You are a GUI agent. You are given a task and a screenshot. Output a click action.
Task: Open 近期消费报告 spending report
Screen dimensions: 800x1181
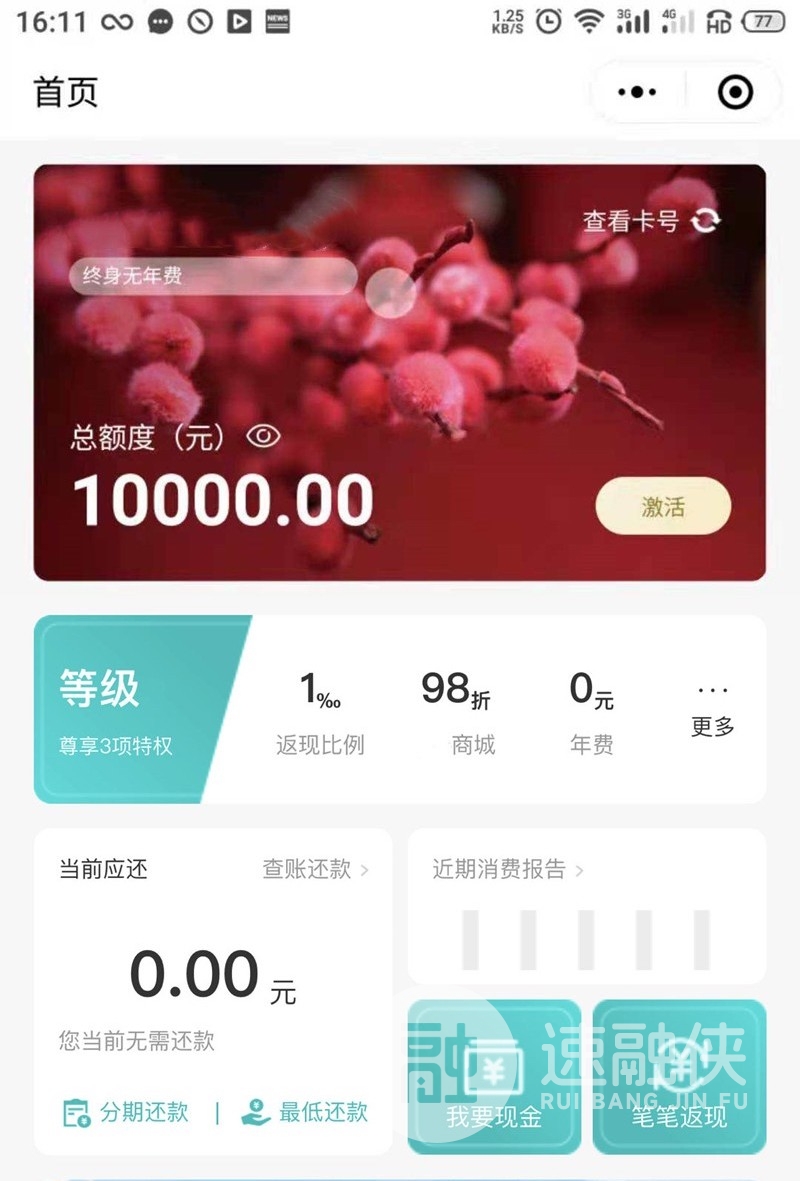507,869
